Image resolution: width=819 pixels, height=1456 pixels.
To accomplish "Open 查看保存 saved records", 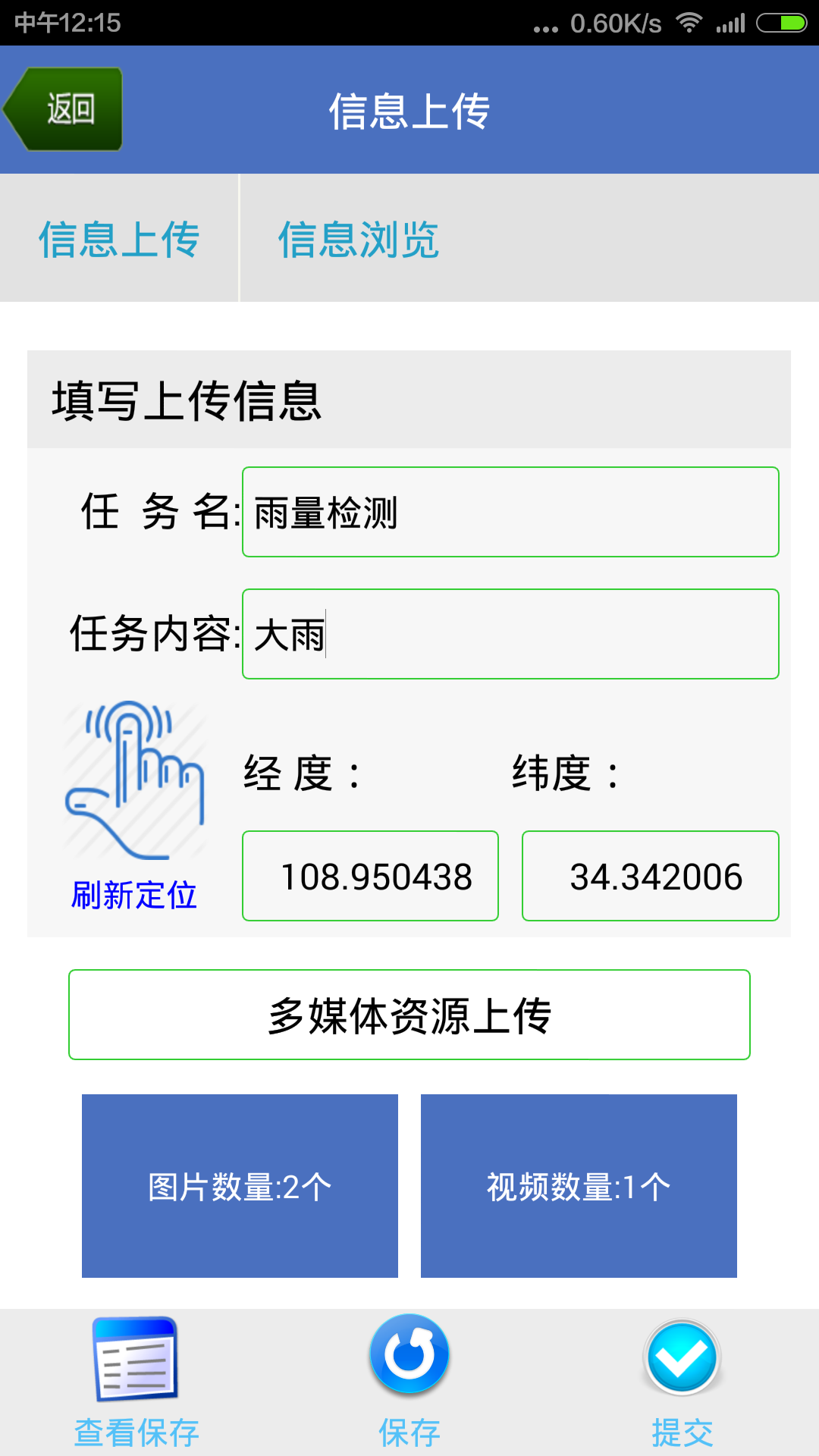I will coord(136,1382).
